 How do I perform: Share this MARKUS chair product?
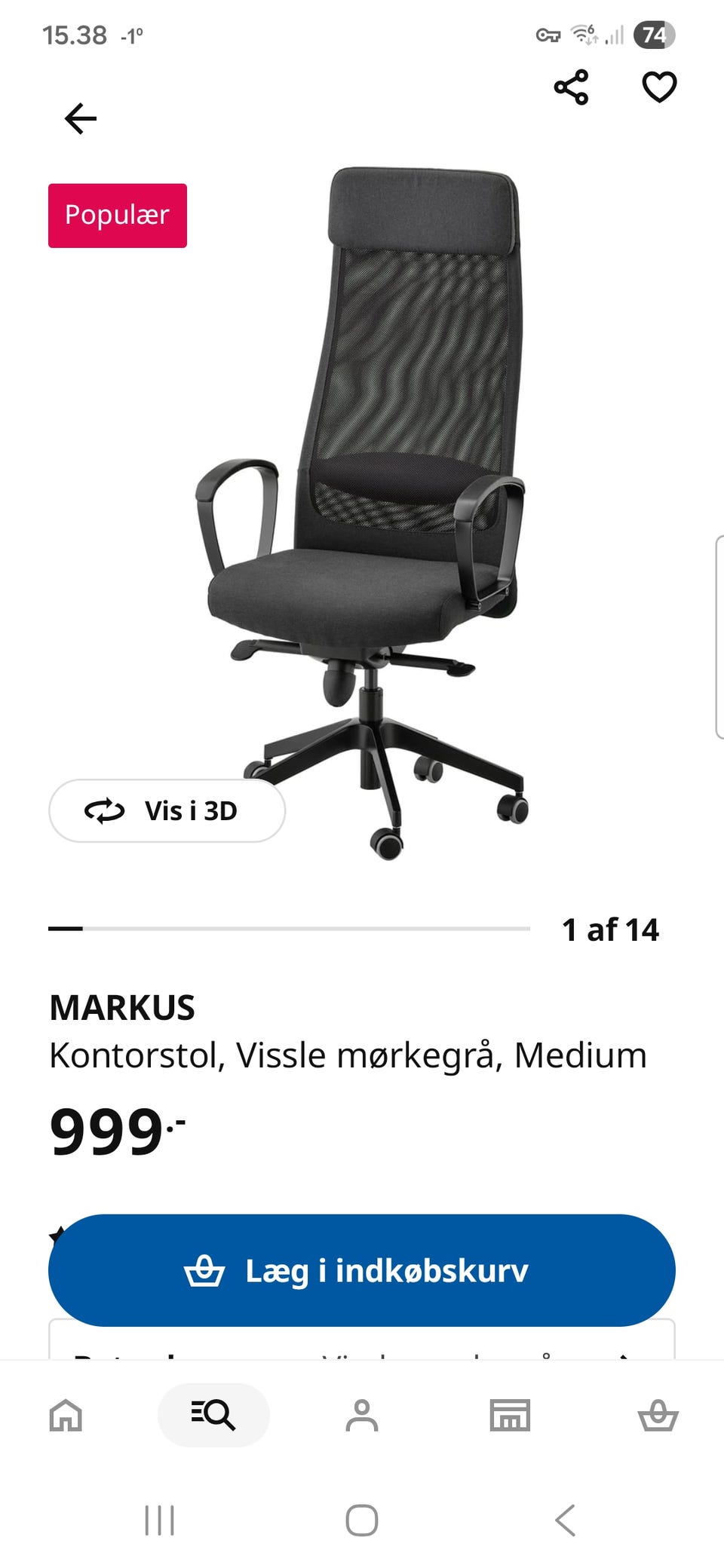click(x=571, y=87)
